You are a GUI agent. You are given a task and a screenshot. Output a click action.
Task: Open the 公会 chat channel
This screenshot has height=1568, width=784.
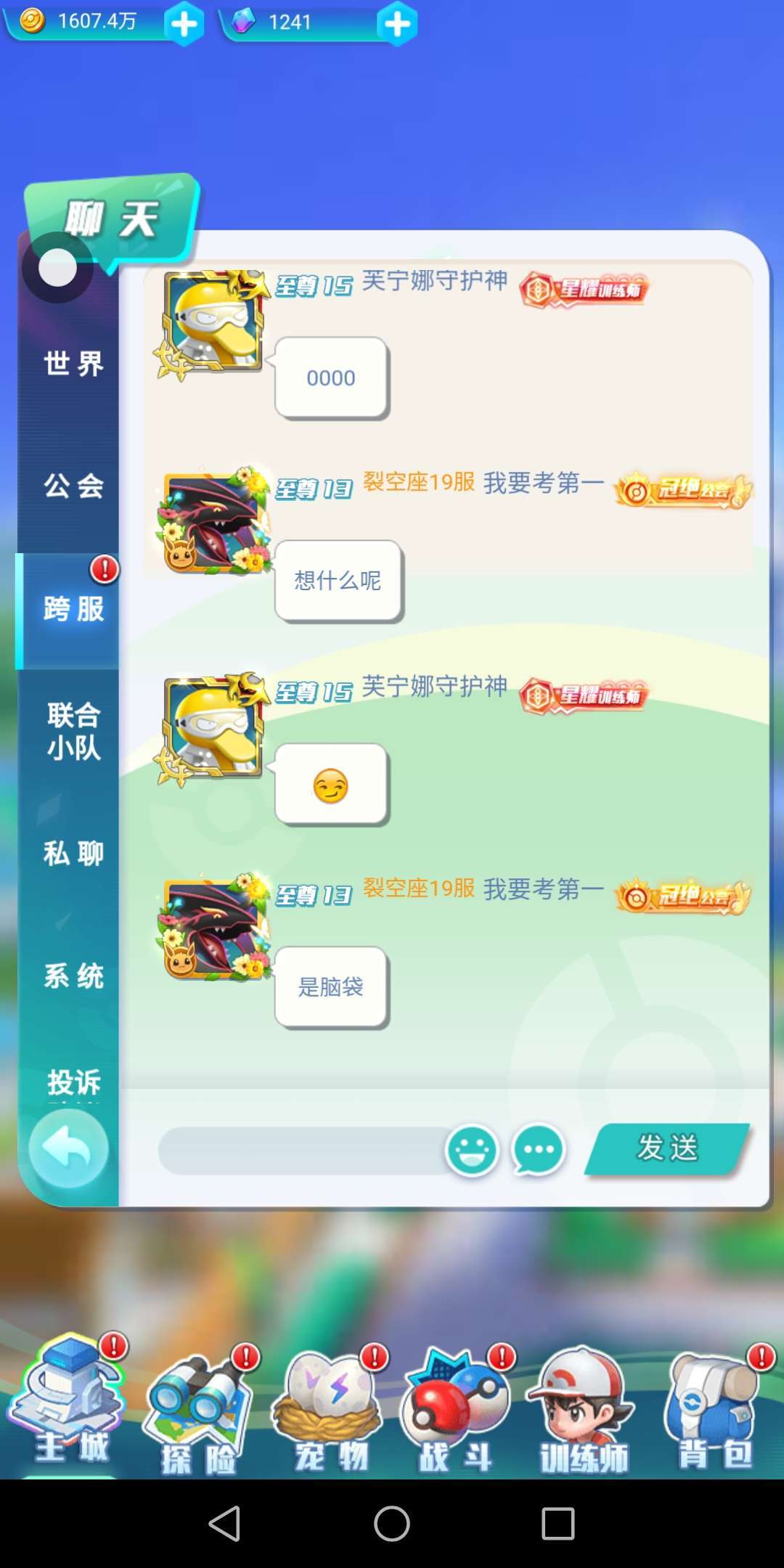coord(73,486)
